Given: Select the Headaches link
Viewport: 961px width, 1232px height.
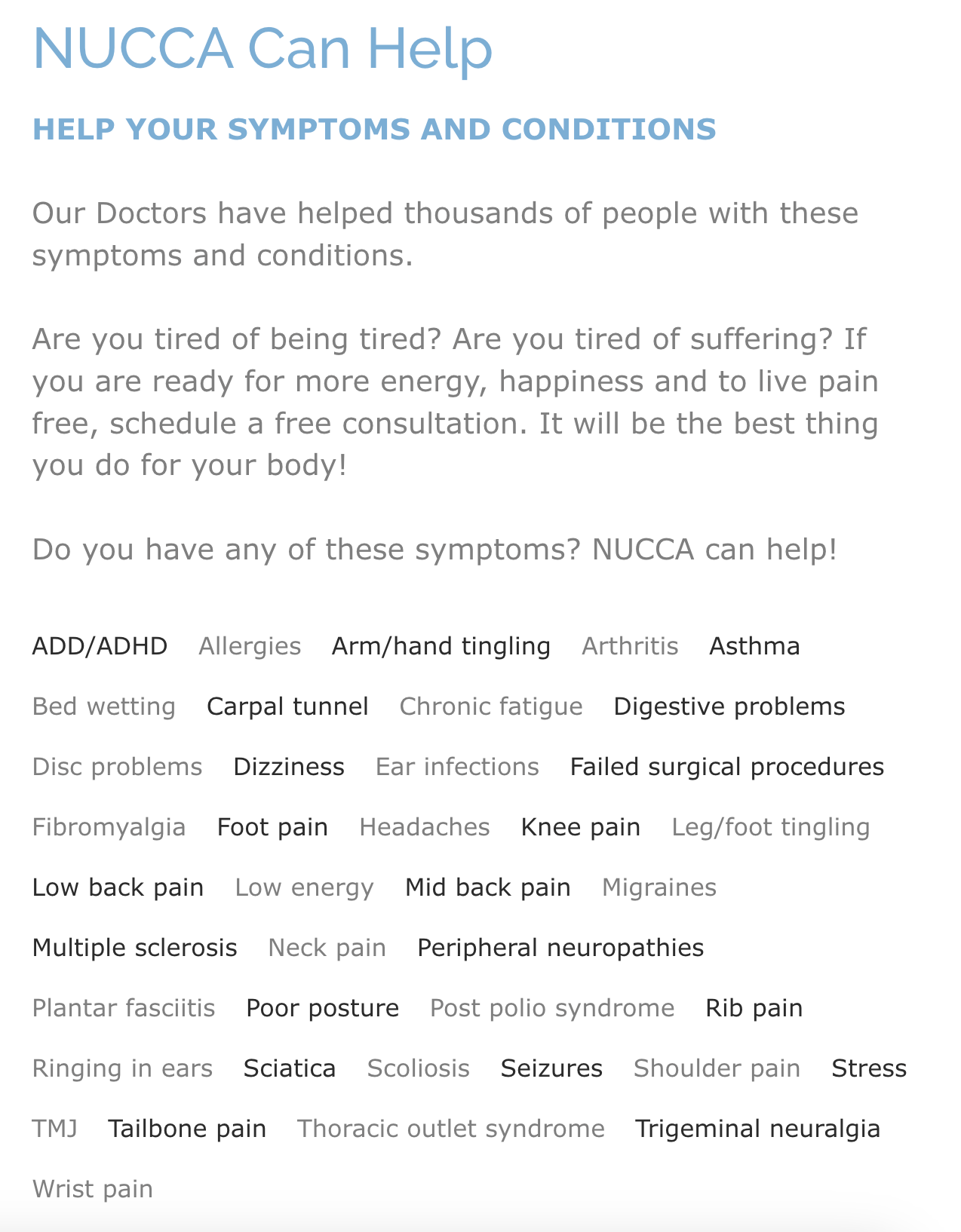Looking at the screenshot, I should click(x=425, y=827).
